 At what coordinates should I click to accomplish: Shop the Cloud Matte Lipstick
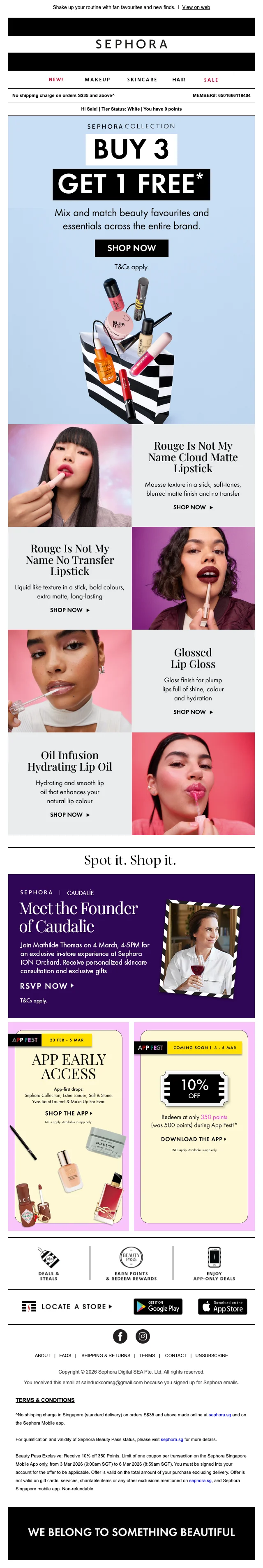[x=192, y=507]
